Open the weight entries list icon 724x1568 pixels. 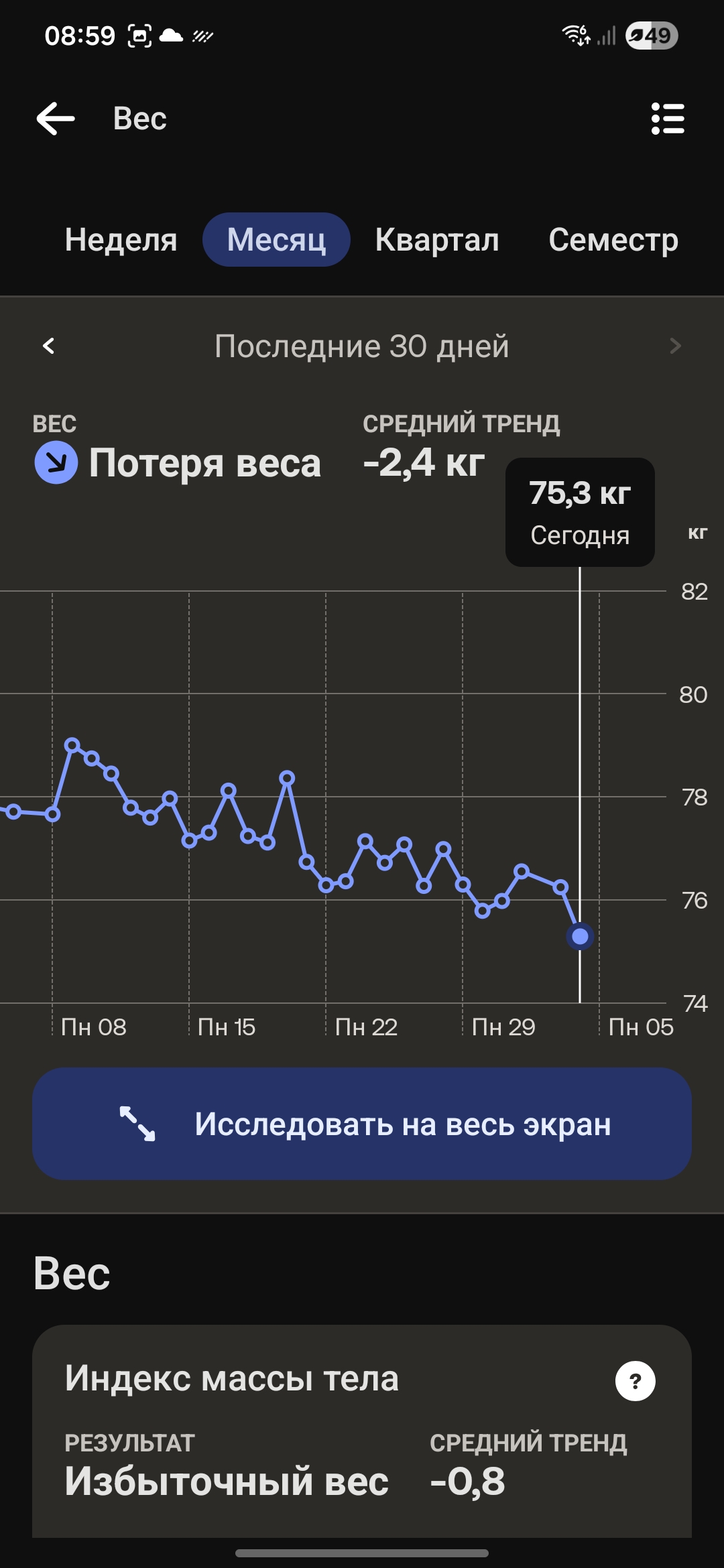tap(668, 119)
